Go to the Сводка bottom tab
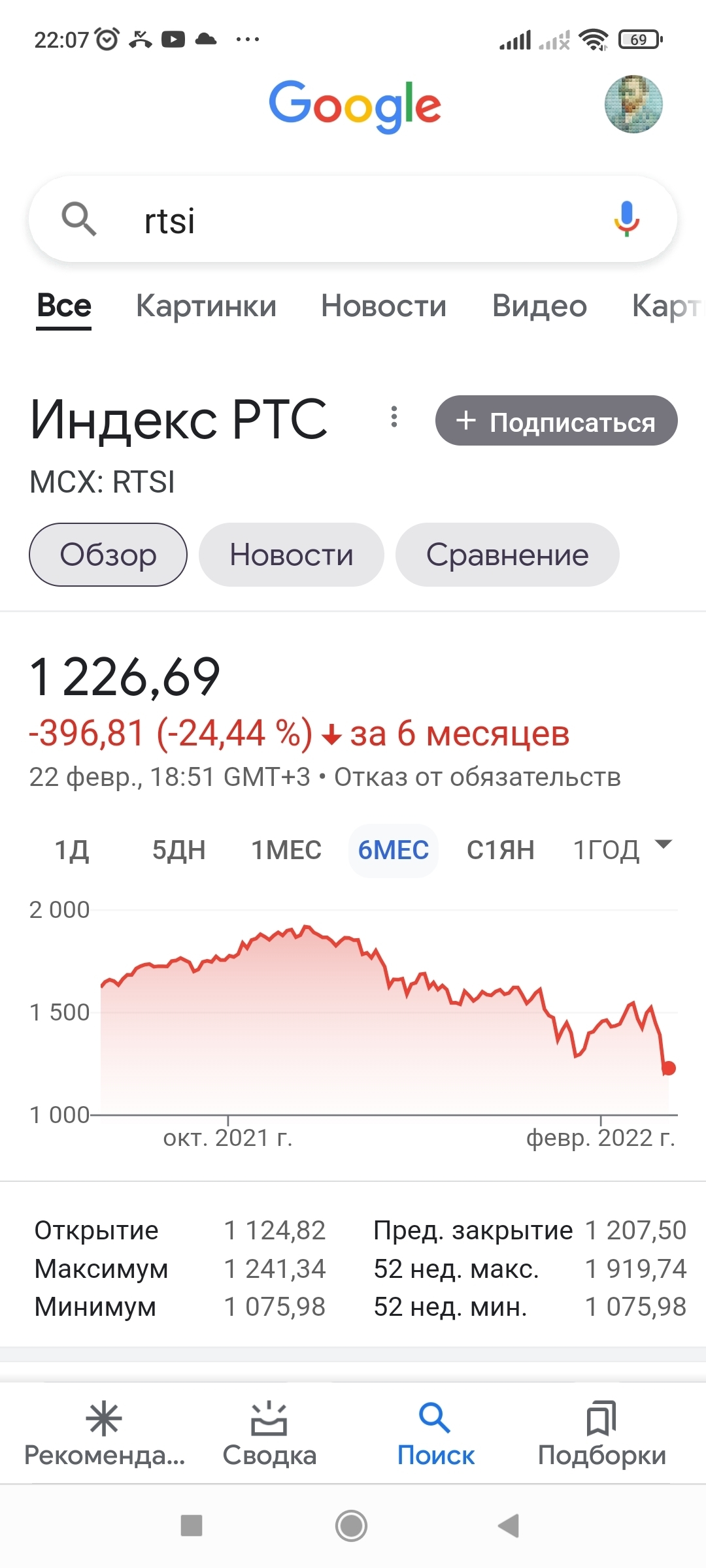Image resolution: width=706 pixels, height=1568 pixels. 269,1435
